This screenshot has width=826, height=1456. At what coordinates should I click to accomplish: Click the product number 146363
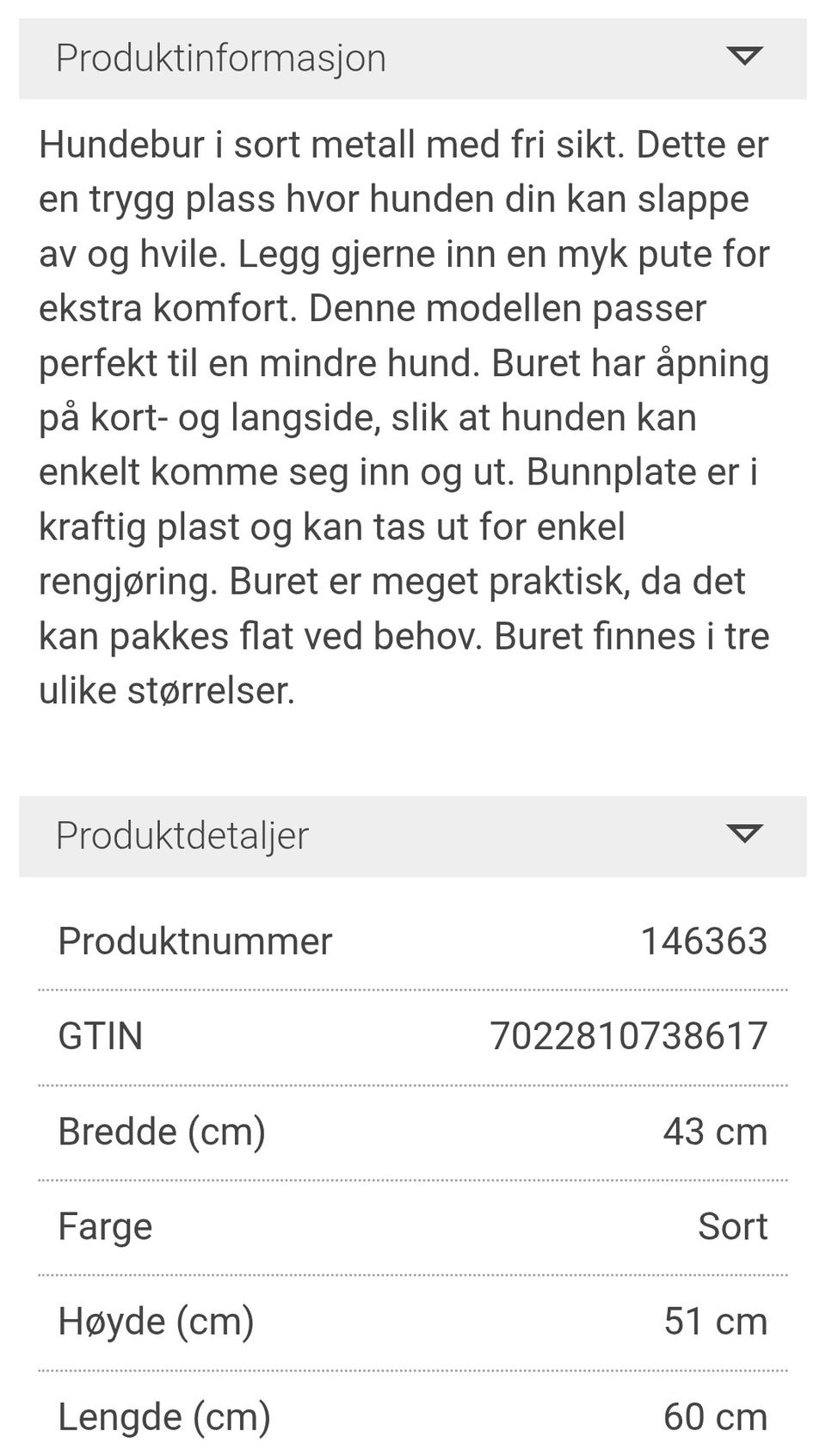[705, 941]
